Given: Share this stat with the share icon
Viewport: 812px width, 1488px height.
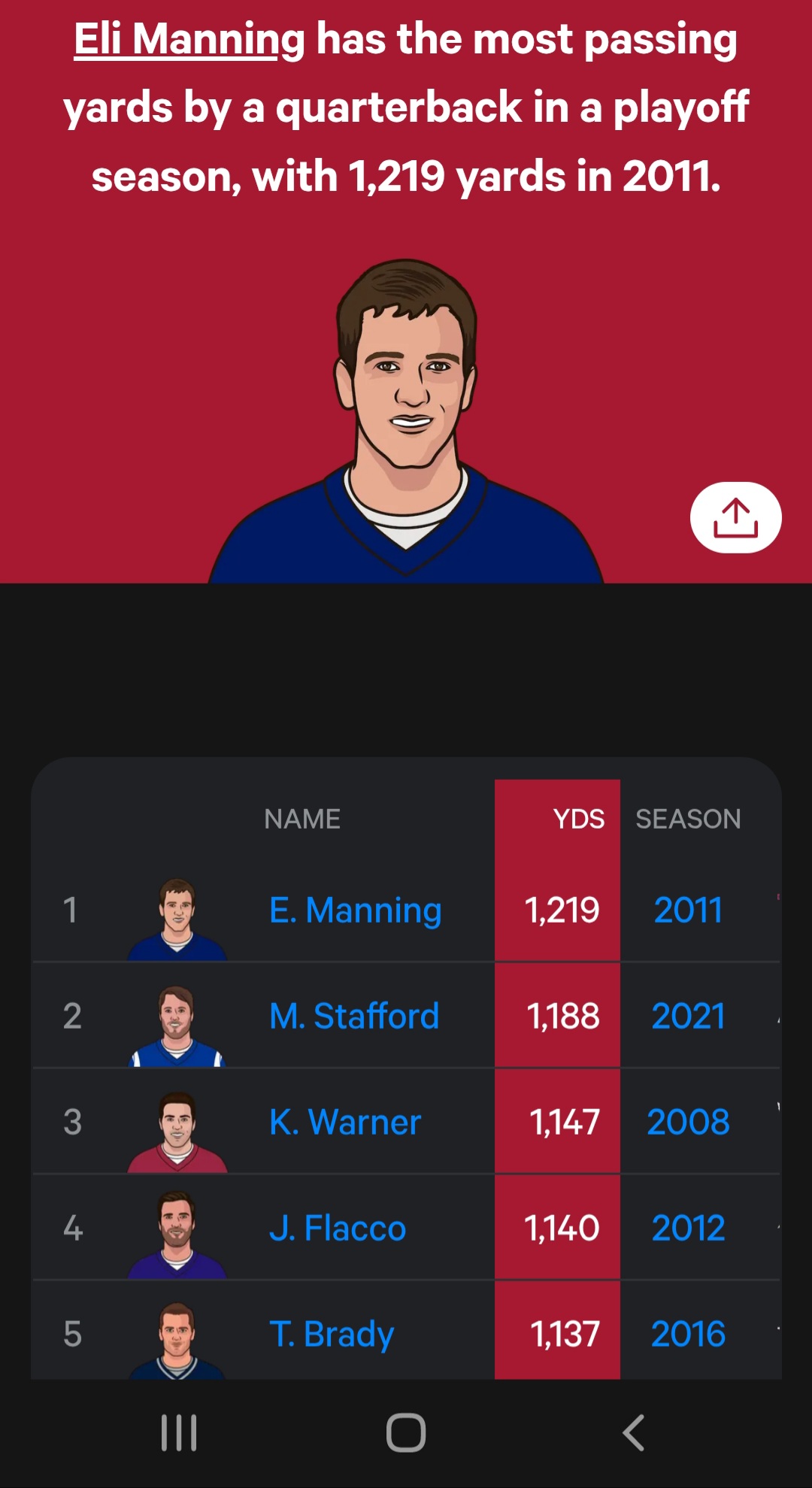Looking at the screenshot, I should tap(735, 517).
